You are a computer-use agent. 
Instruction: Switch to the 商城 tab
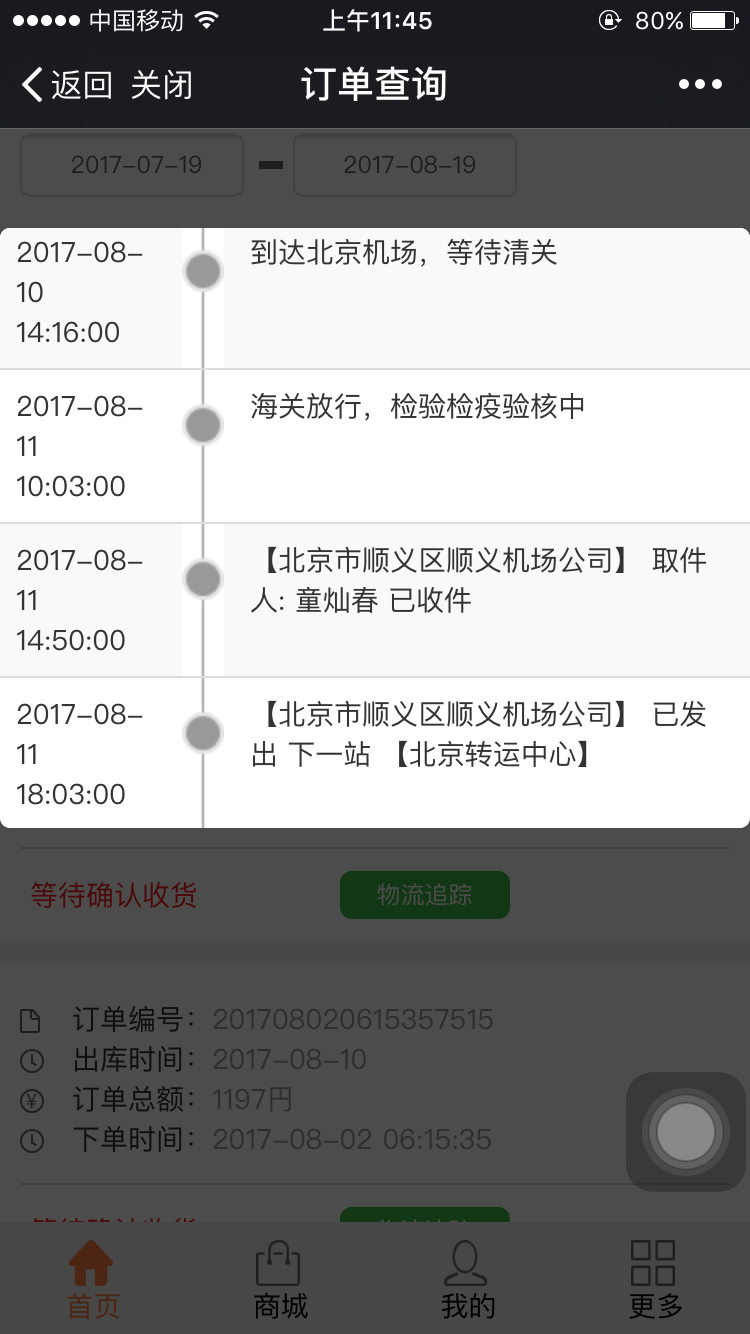(x=280, y=1279)
